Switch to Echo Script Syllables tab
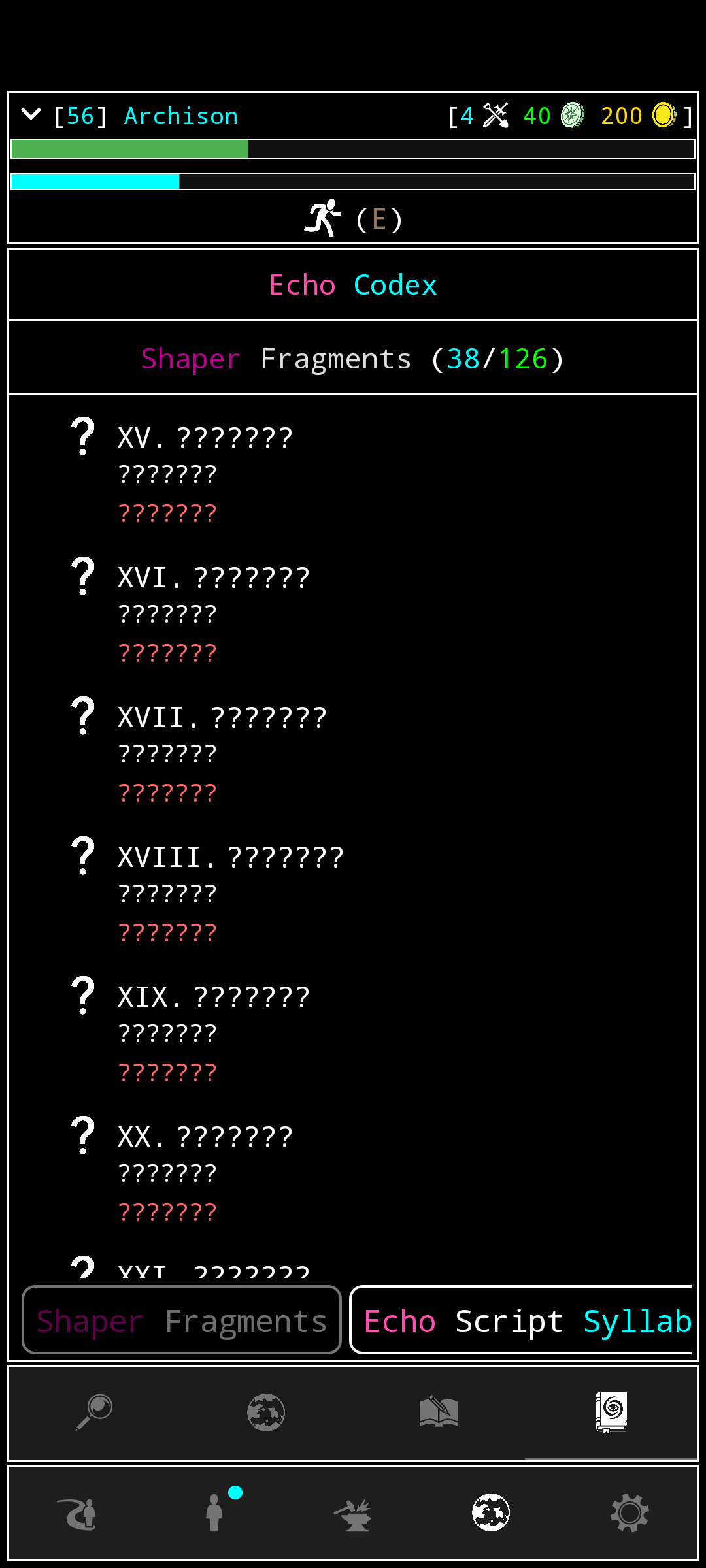This screenshot has width=706, height=1568. point(523,1321)
